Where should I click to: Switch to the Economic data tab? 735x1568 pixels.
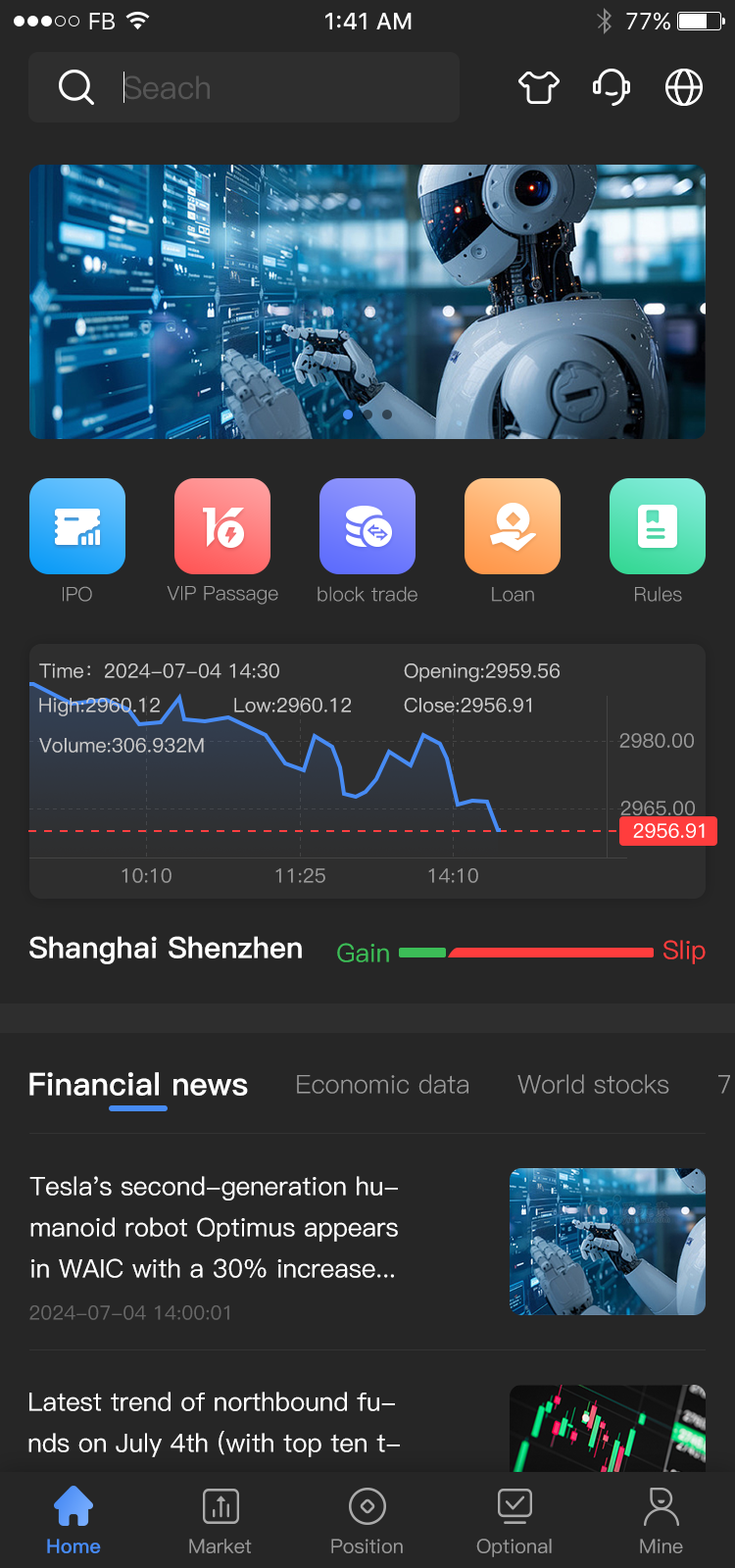382,1085
